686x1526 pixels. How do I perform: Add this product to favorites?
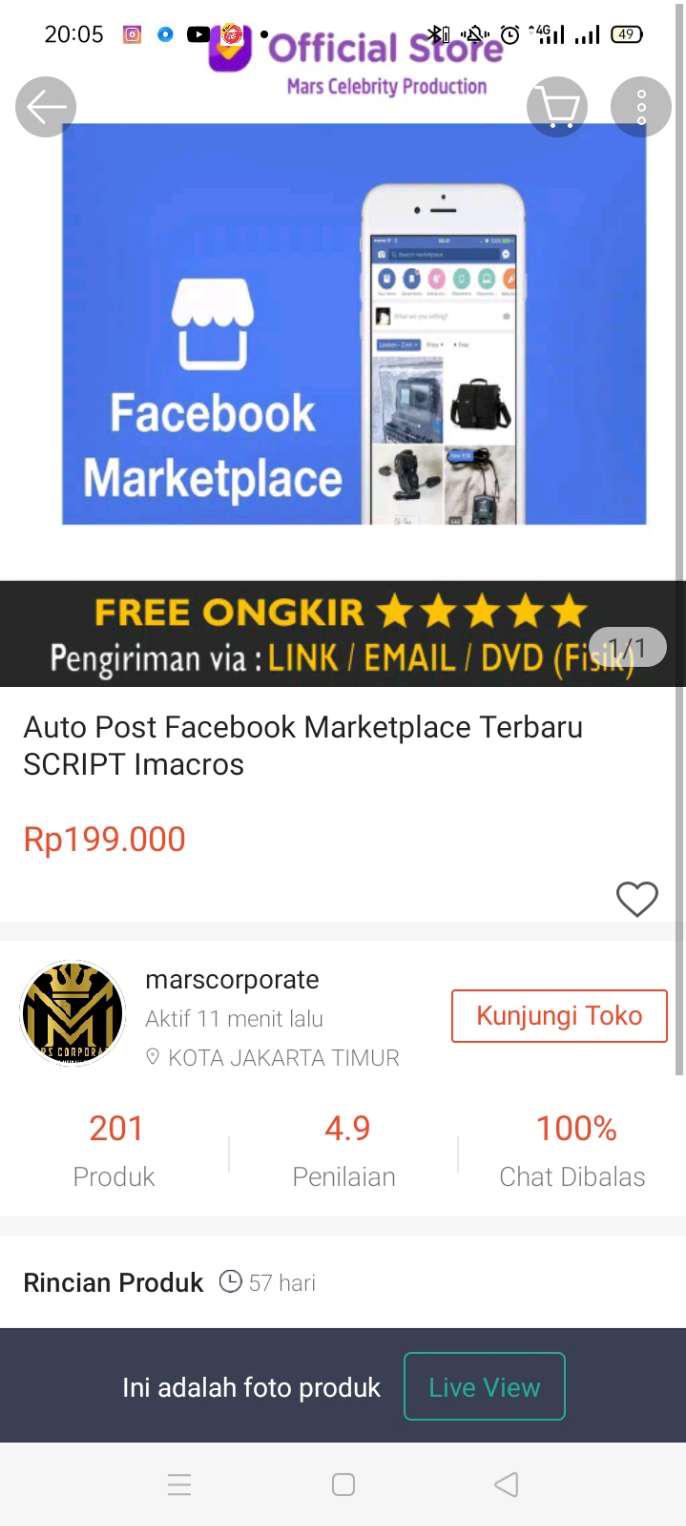coord(637,899)
